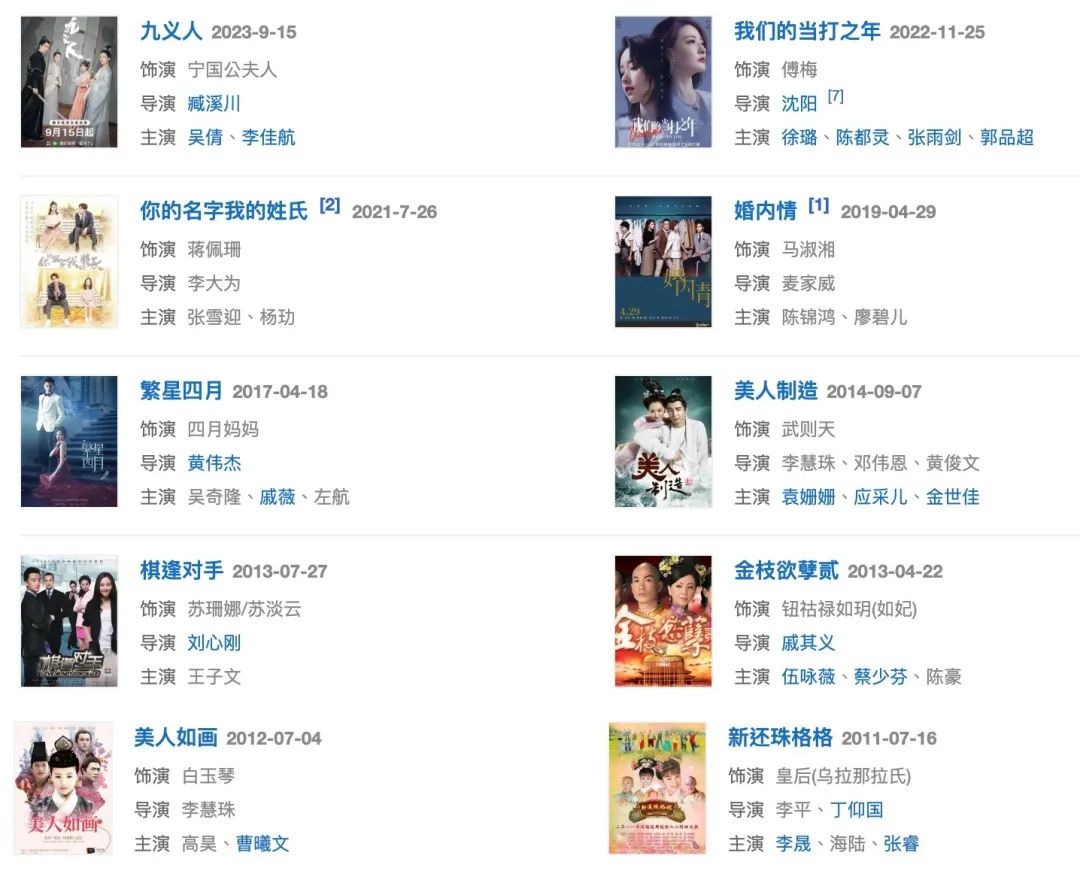This screenshot has width=1080, height=871.
Task: Open director 黄伟杰's link
Action: pyautogui.click(x=214, y=463)
